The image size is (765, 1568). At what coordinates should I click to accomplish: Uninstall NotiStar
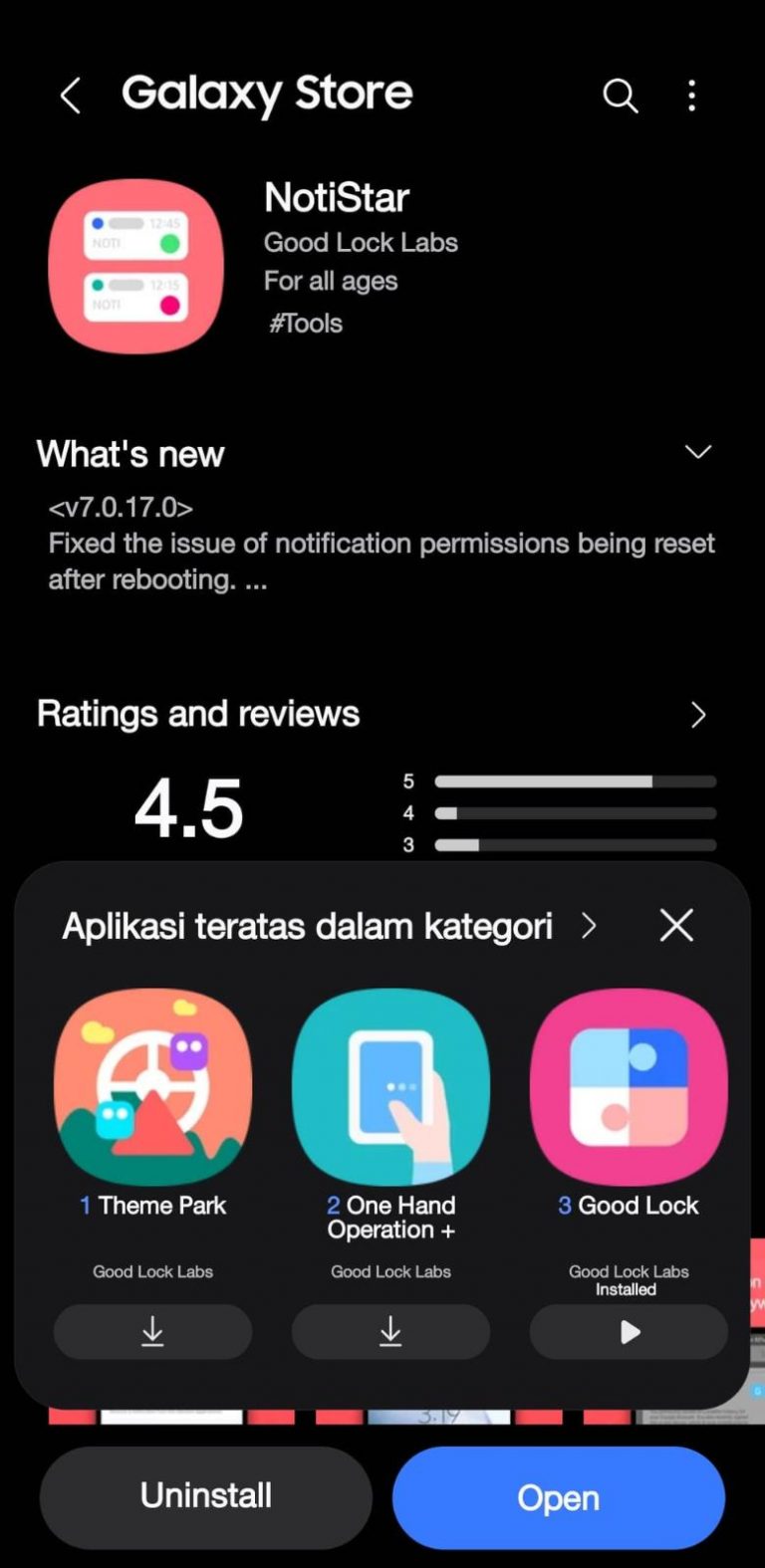point(206,1496)
